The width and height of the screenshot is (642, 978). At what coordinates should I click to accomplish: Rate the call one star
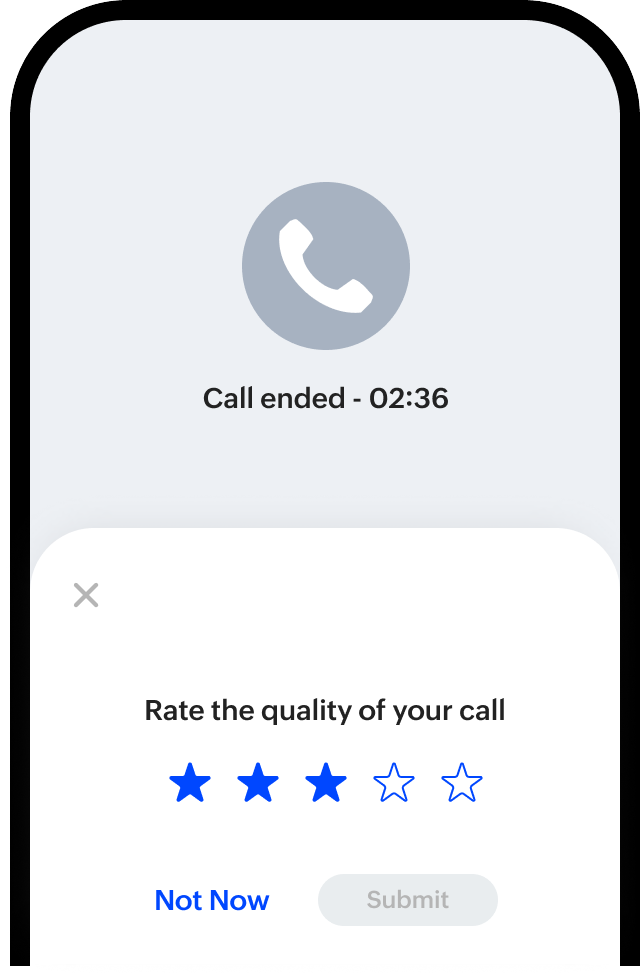pos(190,783)
